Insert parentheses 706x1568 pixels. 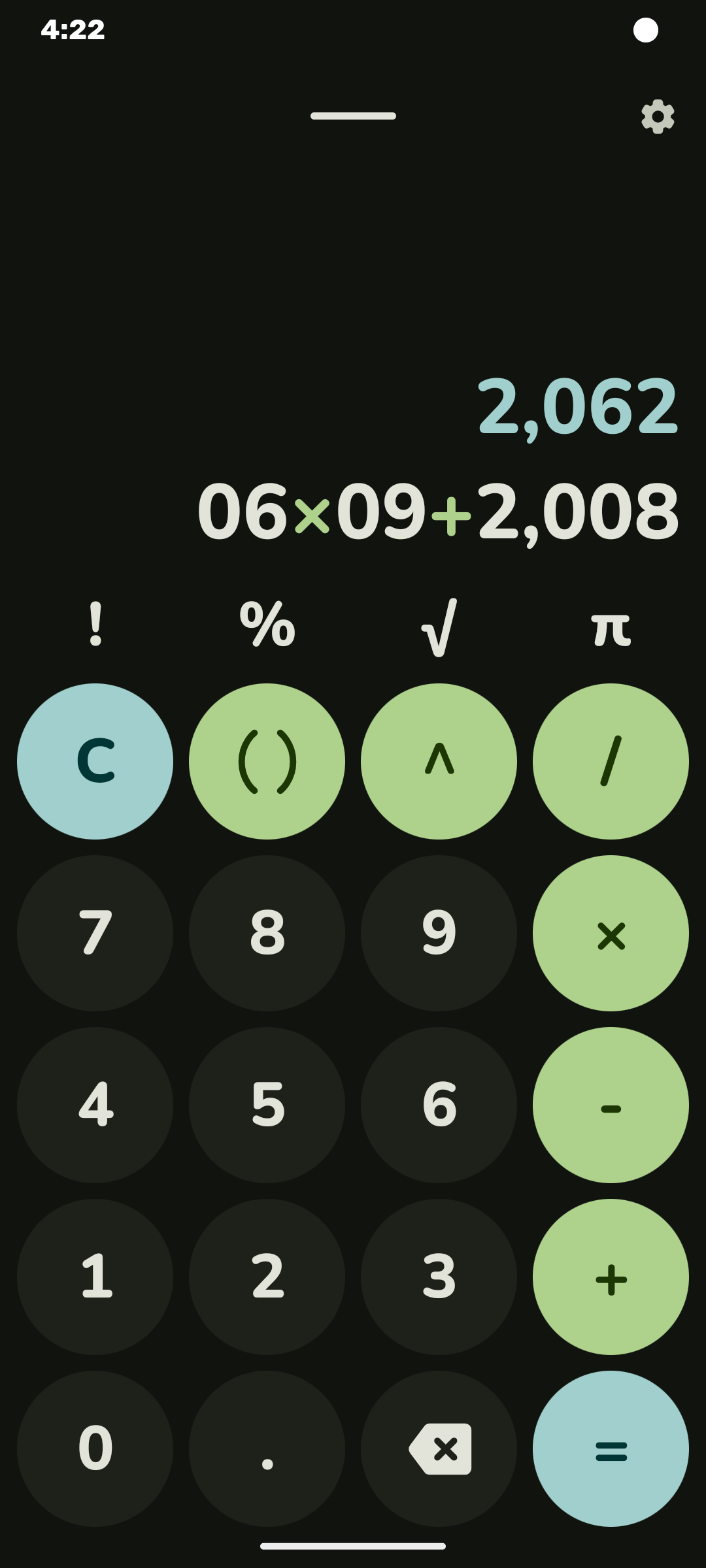(267, 761)
